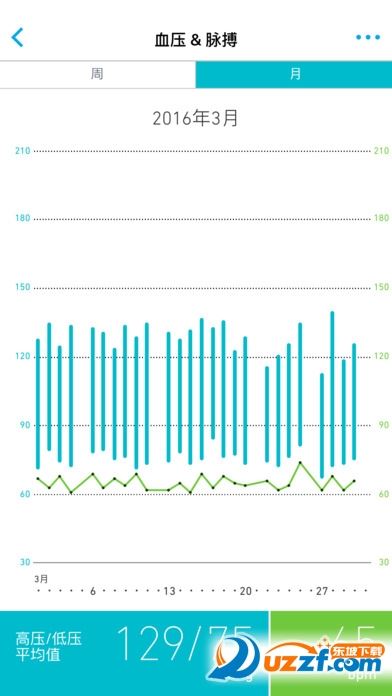Open the three-dot overflow menu
This screenshot has width=392, height=696.
368,37
